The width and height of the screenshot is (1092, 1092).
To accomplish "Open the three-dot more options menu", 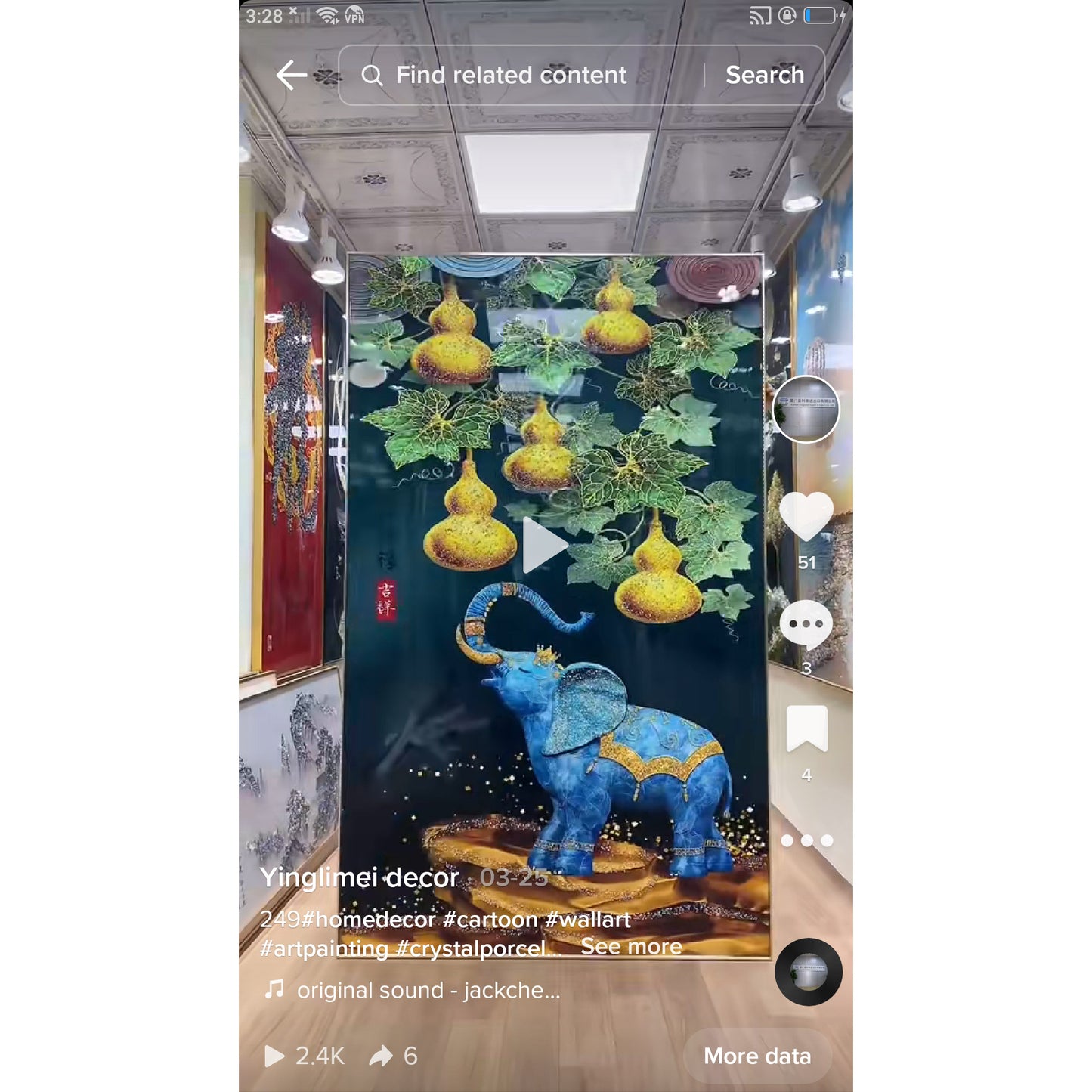I will [x=806, y=840].
